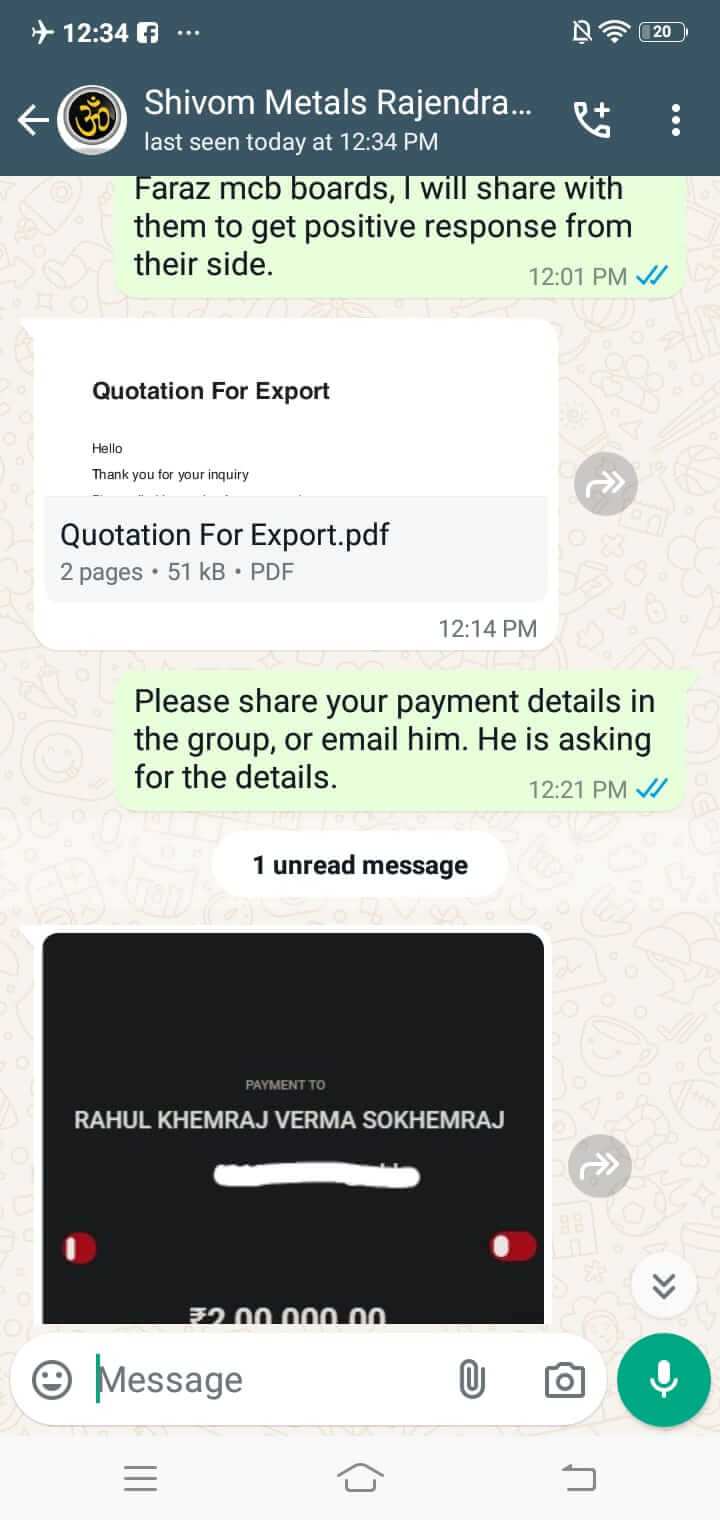
Task: Start a voice call with this contact
Action: [x=591, y=120]
